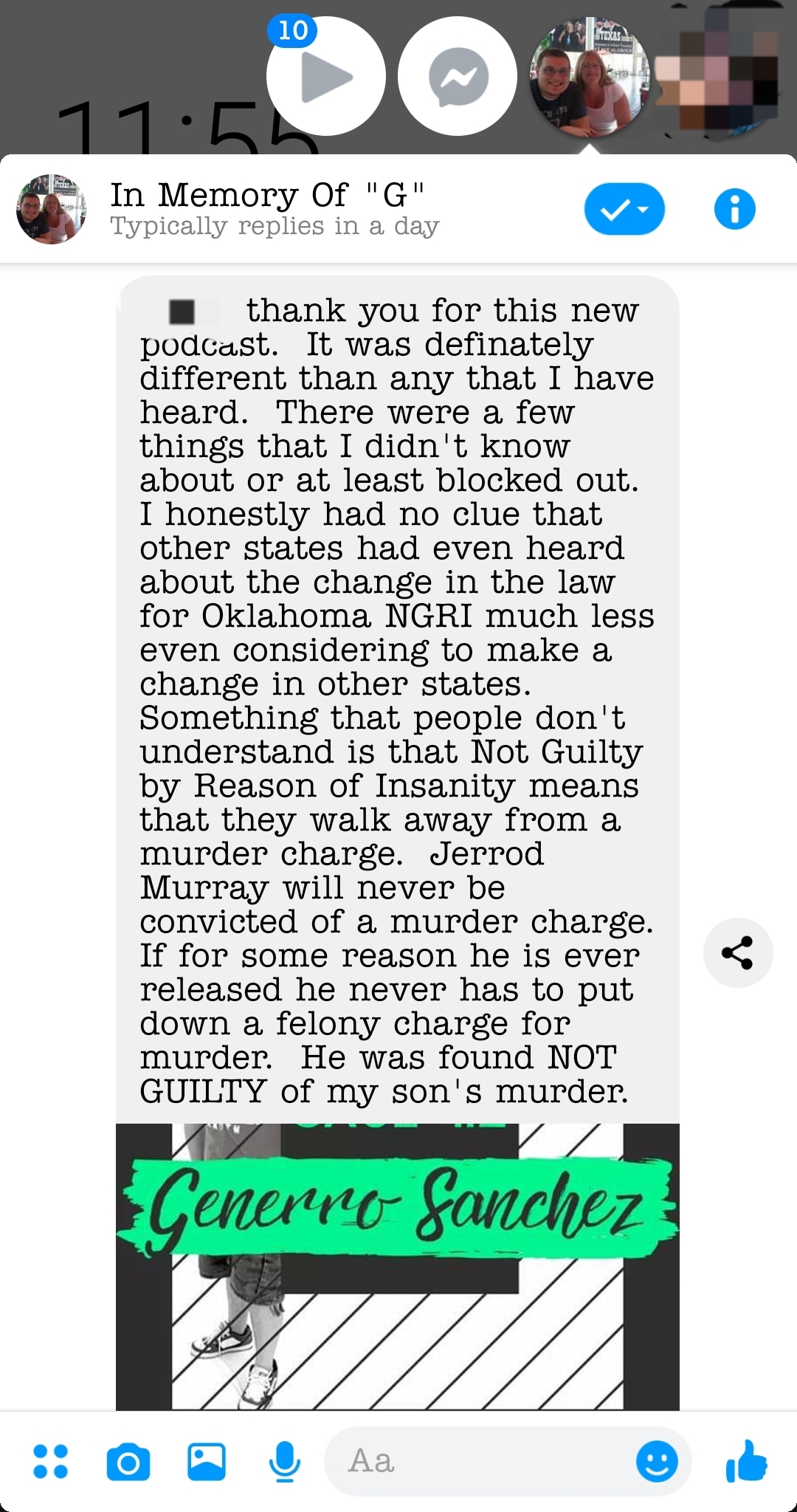Image resolution: width=797 pixels, height=1512 pixels.
Task: Choose a photo from gallery
Action: (207, 1461)
